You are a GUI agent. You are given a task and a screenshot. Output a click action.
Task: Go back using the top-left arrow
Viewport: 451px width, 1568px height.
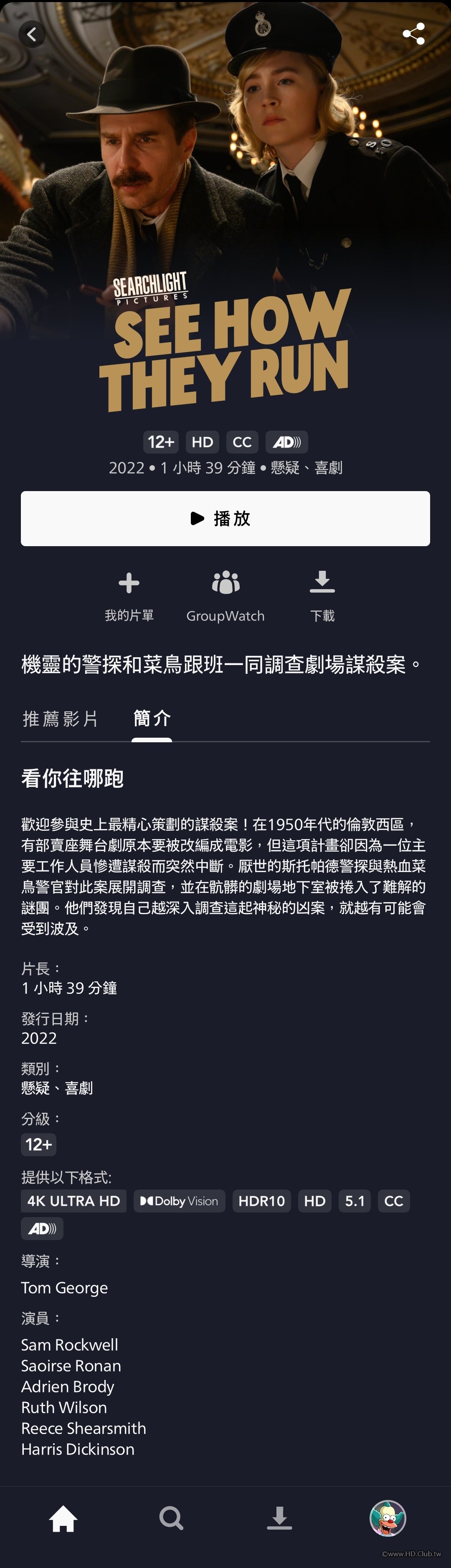point(32,33)
